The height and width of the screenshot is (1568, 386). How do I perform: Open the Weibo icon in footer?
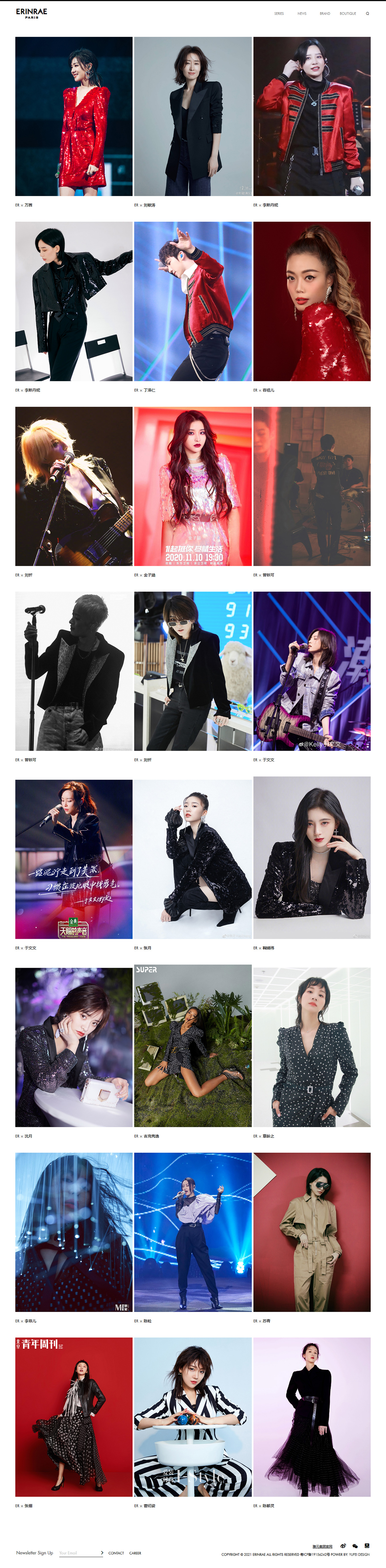click(x=343, y=1546)
